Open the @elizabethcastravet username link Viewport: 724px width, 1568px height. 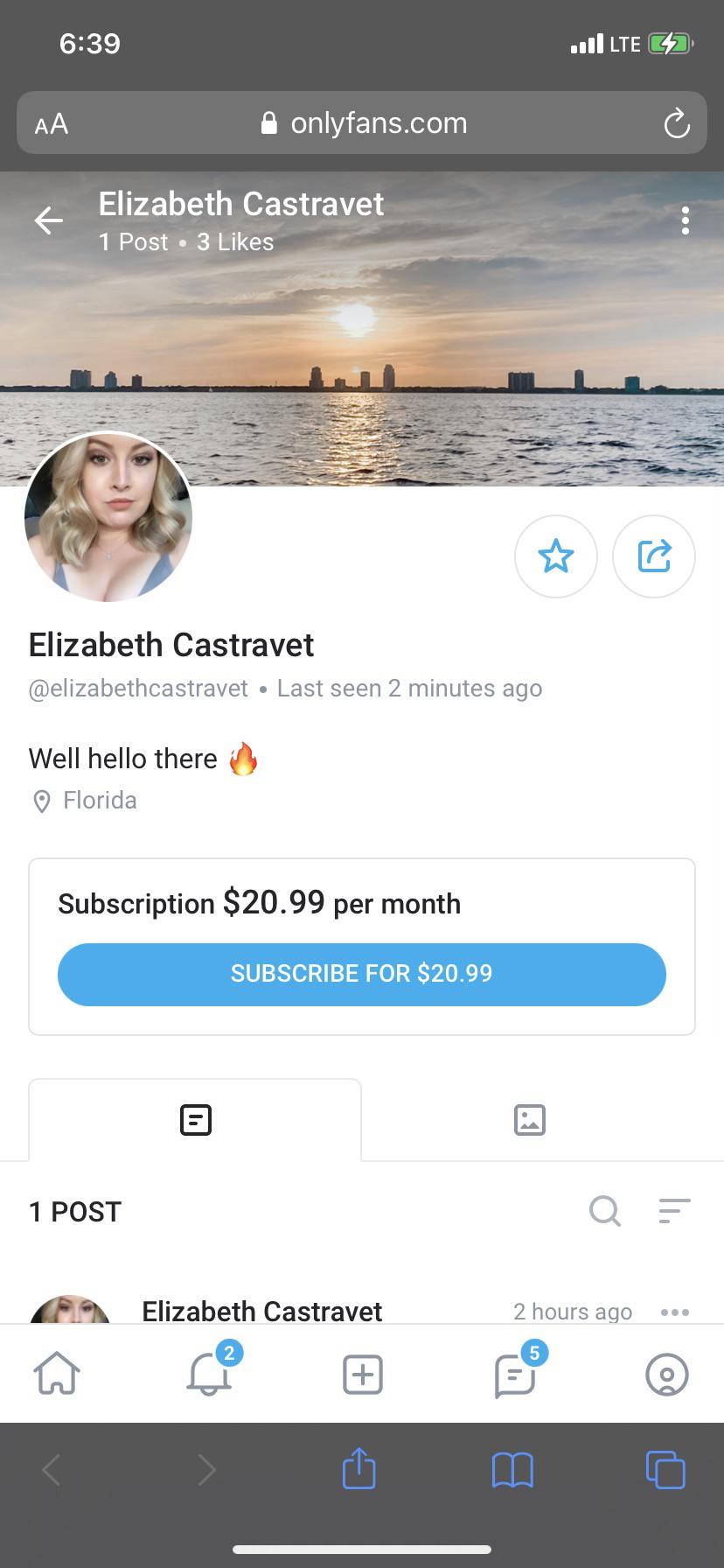[138, 689]
